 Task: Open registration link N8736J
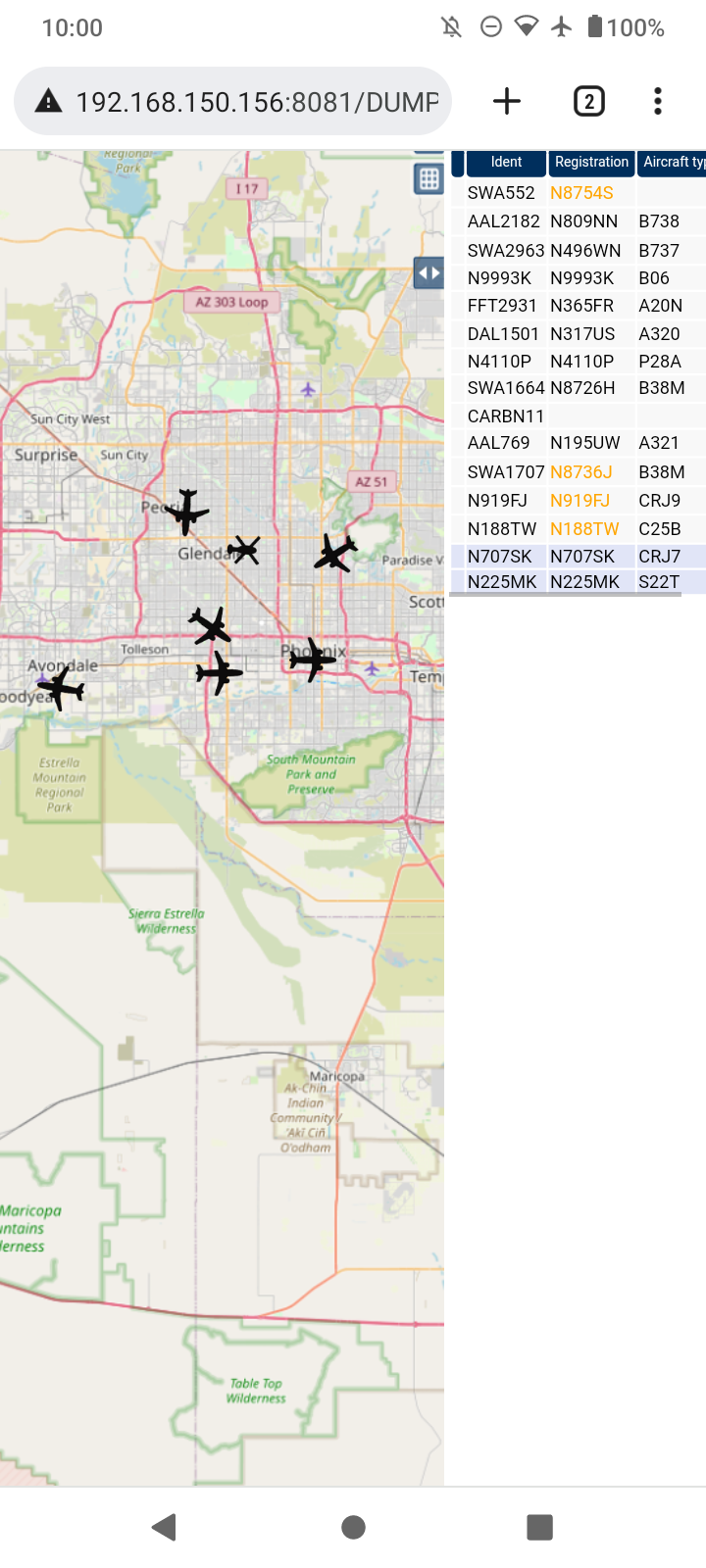pyautogui.click(x=581, y=472)
